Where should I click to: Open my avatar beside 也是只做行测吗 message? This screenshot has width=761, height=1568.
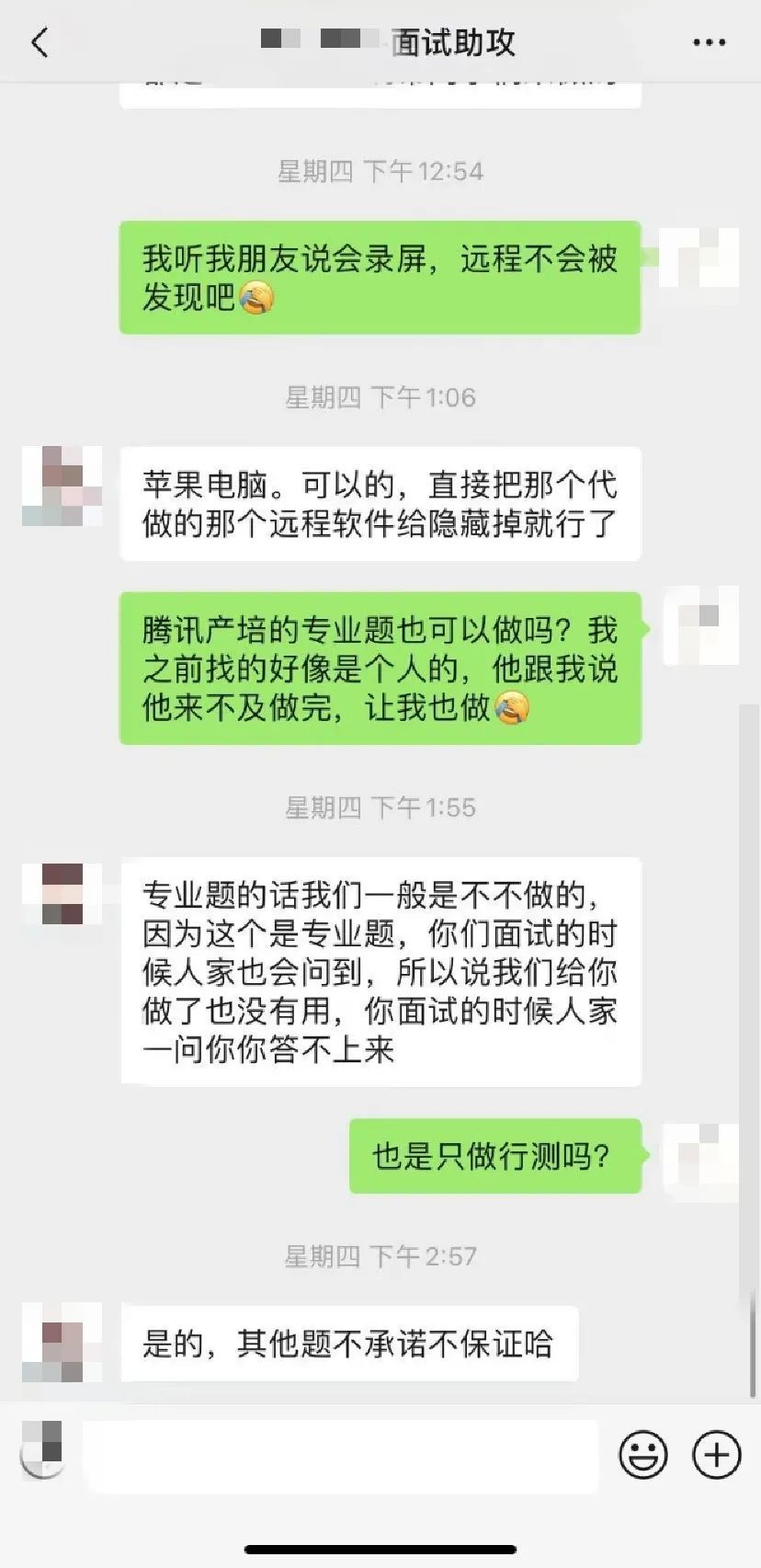click(705, 1162)
